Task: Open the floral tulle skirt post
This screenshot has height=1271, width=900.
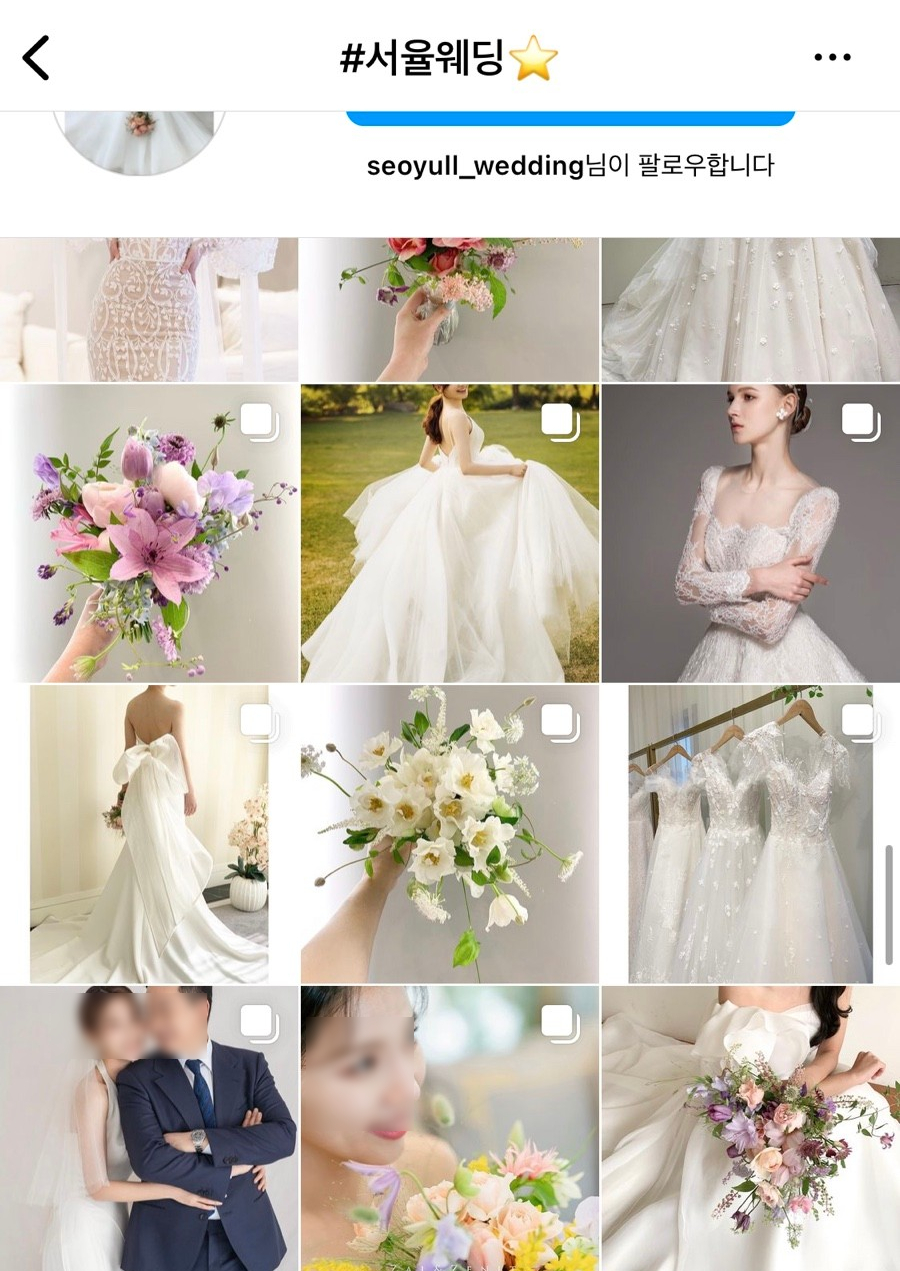Action: tap(750, 309)
